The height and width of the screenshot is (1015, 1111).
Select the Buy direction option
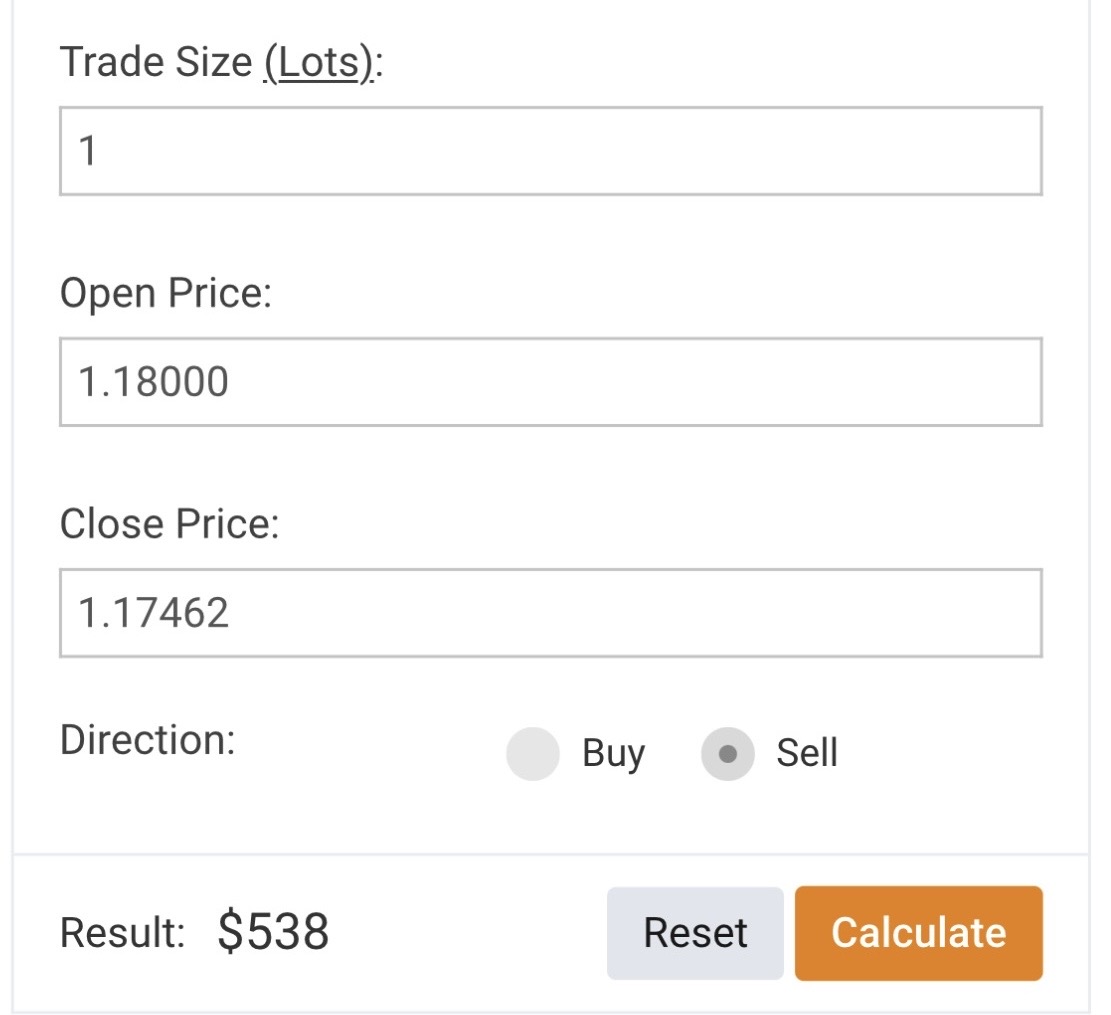(x=533, y=753)
